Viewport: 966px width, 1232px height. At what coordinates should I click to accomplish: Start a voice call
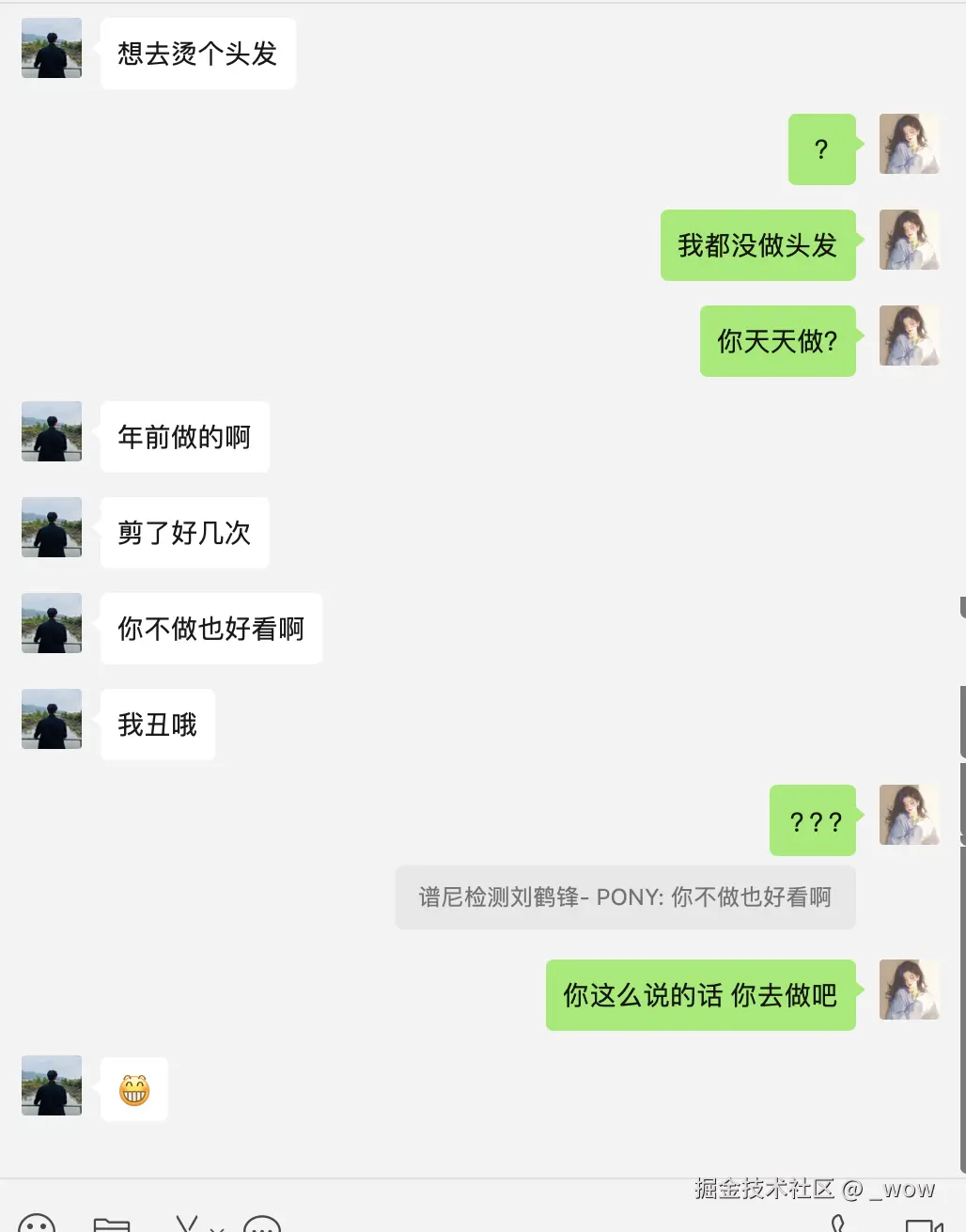838,1224
